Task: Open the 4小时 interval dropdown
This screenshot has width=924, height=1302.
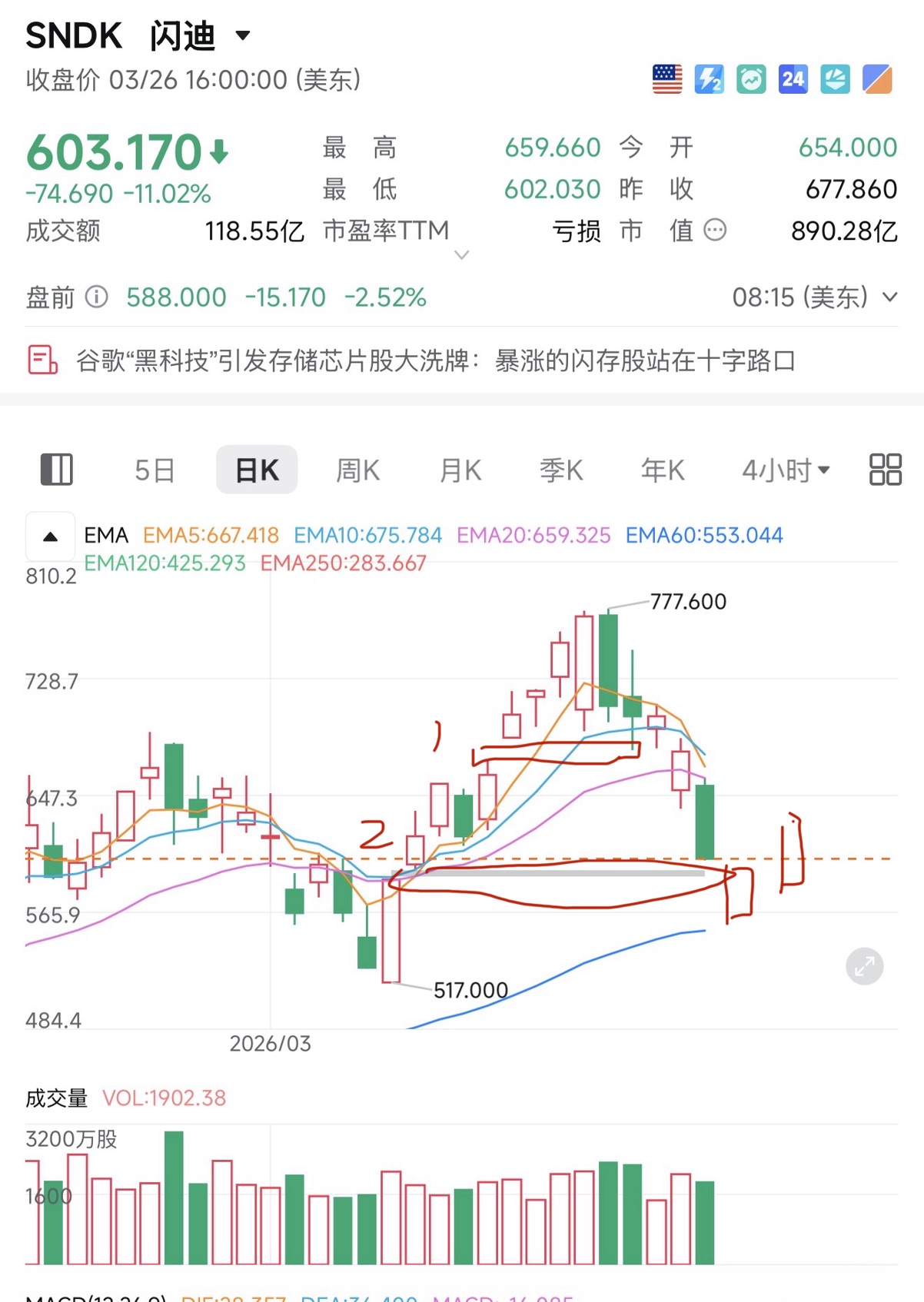Action: [x=785, y=470]
